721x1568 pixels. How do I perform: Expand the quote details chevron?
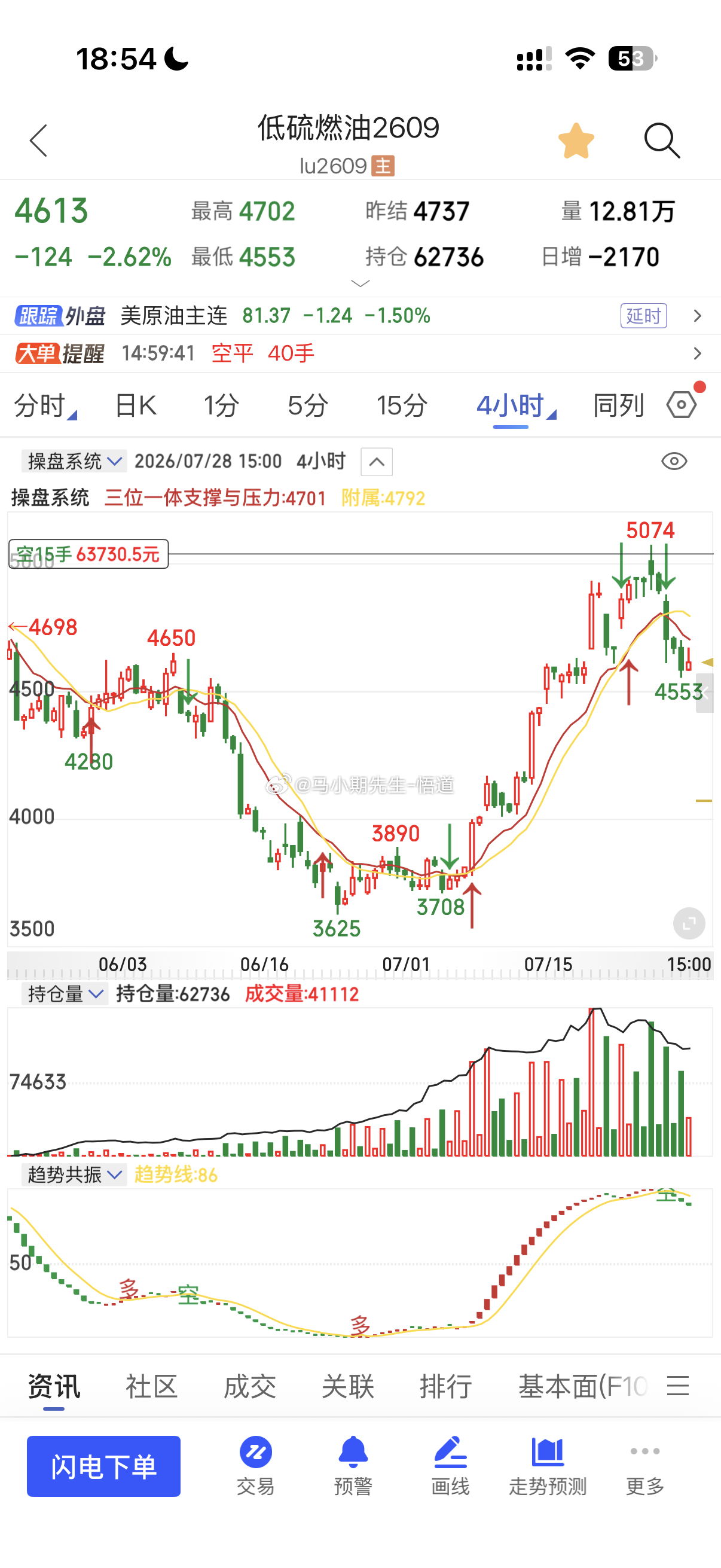coord(361,283)
